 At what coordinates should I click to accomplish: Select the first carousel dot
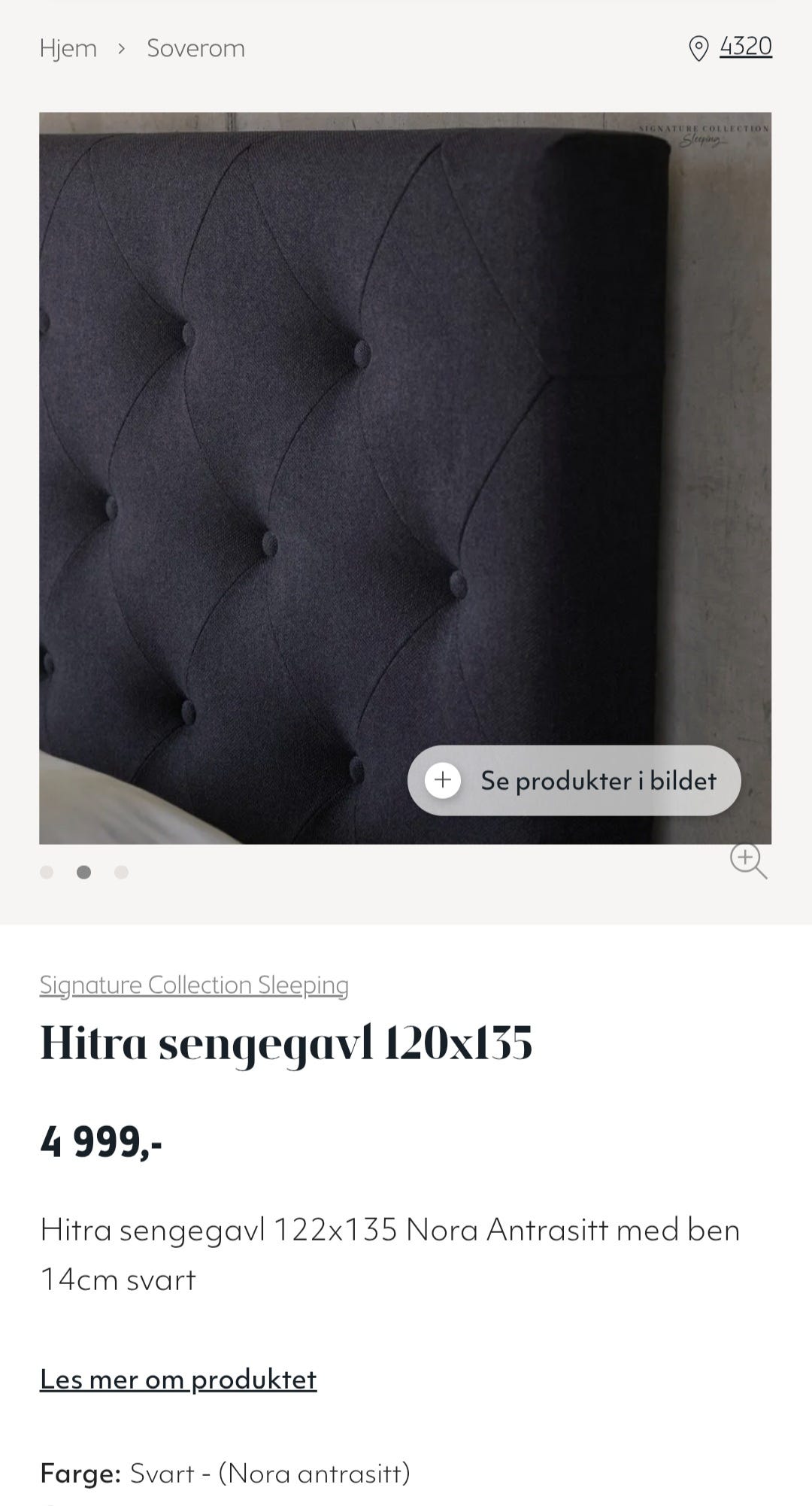(x=48, y=873)
